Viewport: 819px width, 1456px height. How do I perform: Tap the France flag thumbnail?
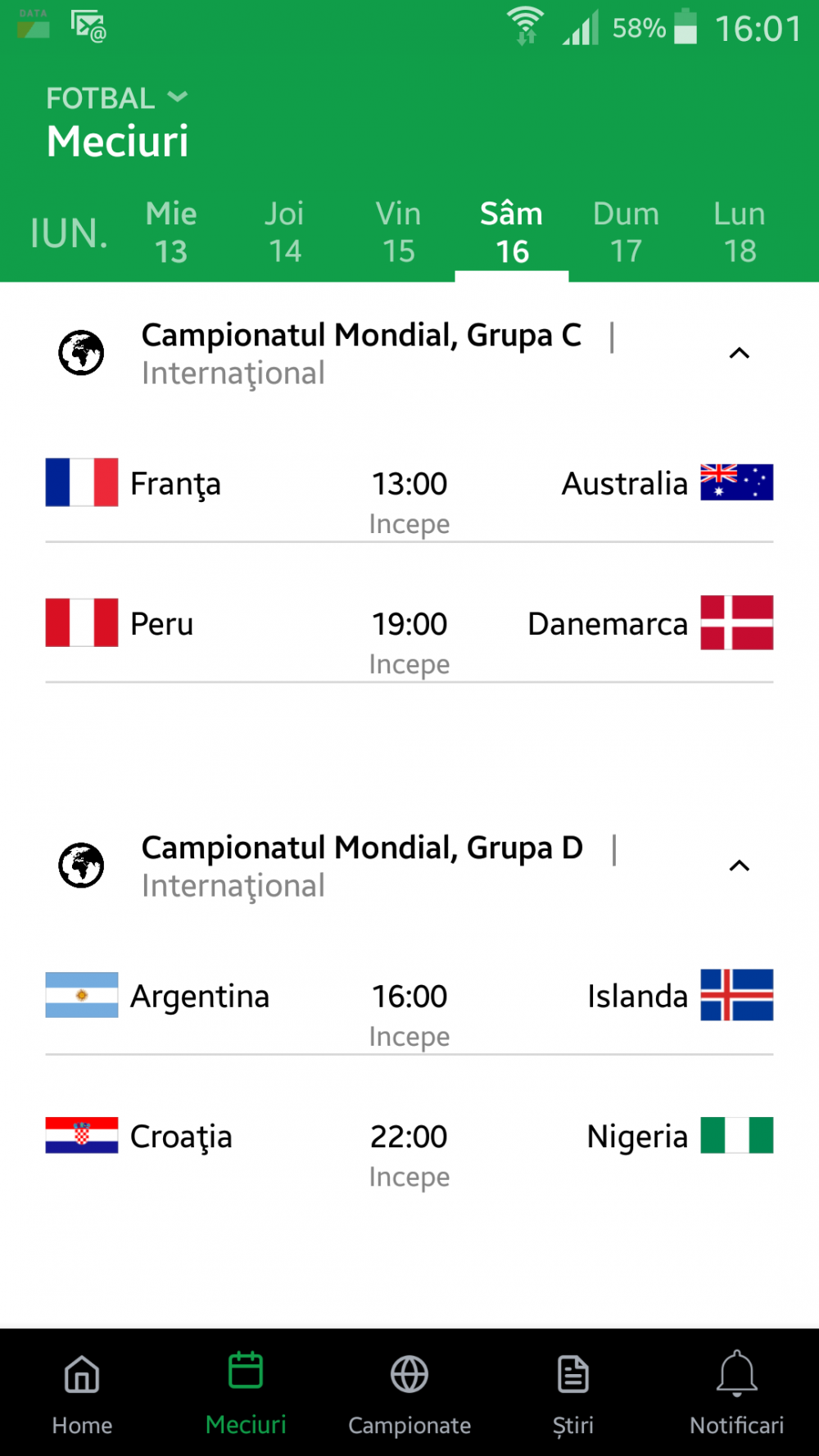pyautogui.click(x=81, y=483)
